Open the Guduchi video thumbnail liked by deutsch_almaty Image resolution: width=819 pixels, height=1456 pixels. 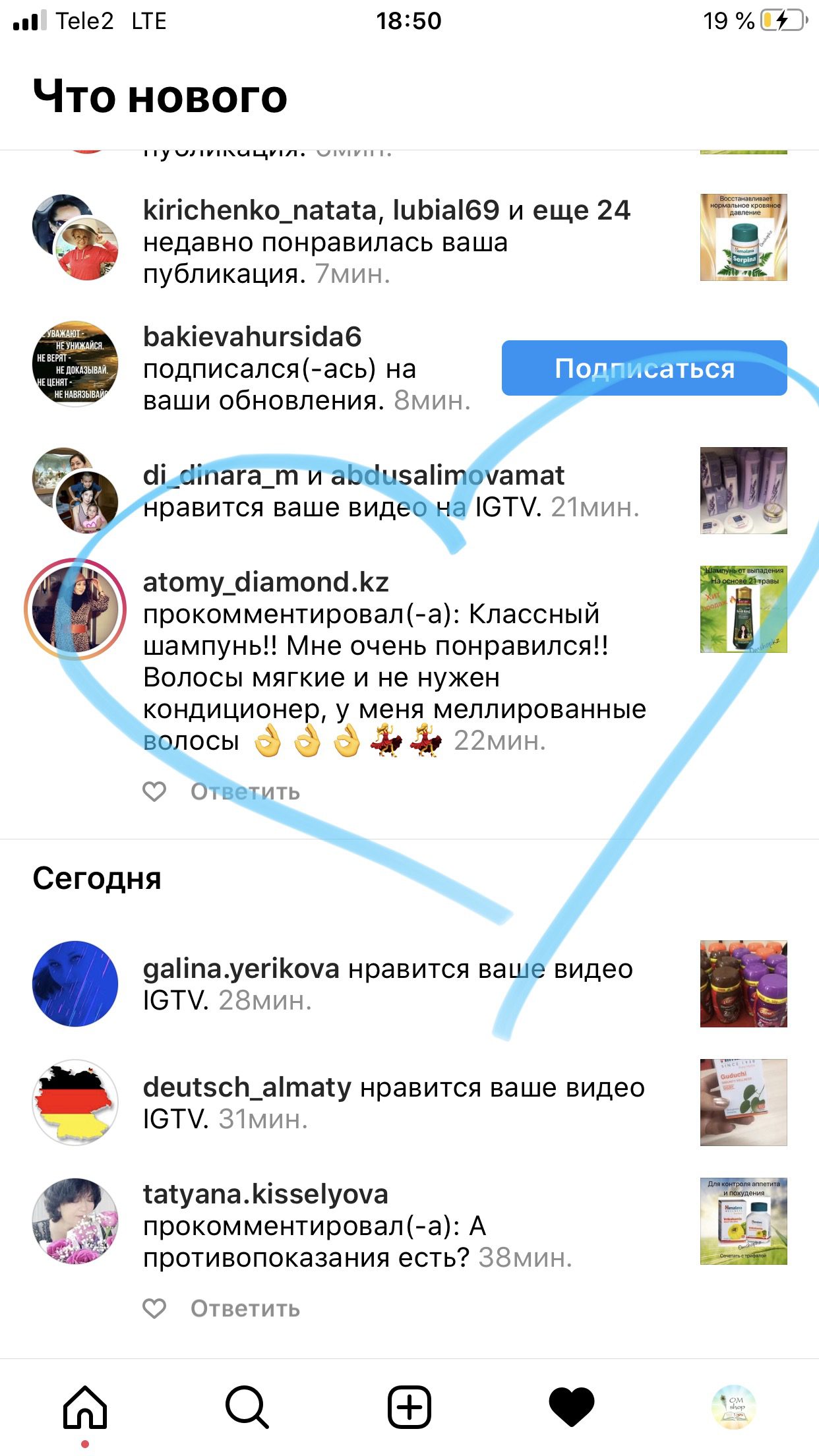pos(743,1103)
